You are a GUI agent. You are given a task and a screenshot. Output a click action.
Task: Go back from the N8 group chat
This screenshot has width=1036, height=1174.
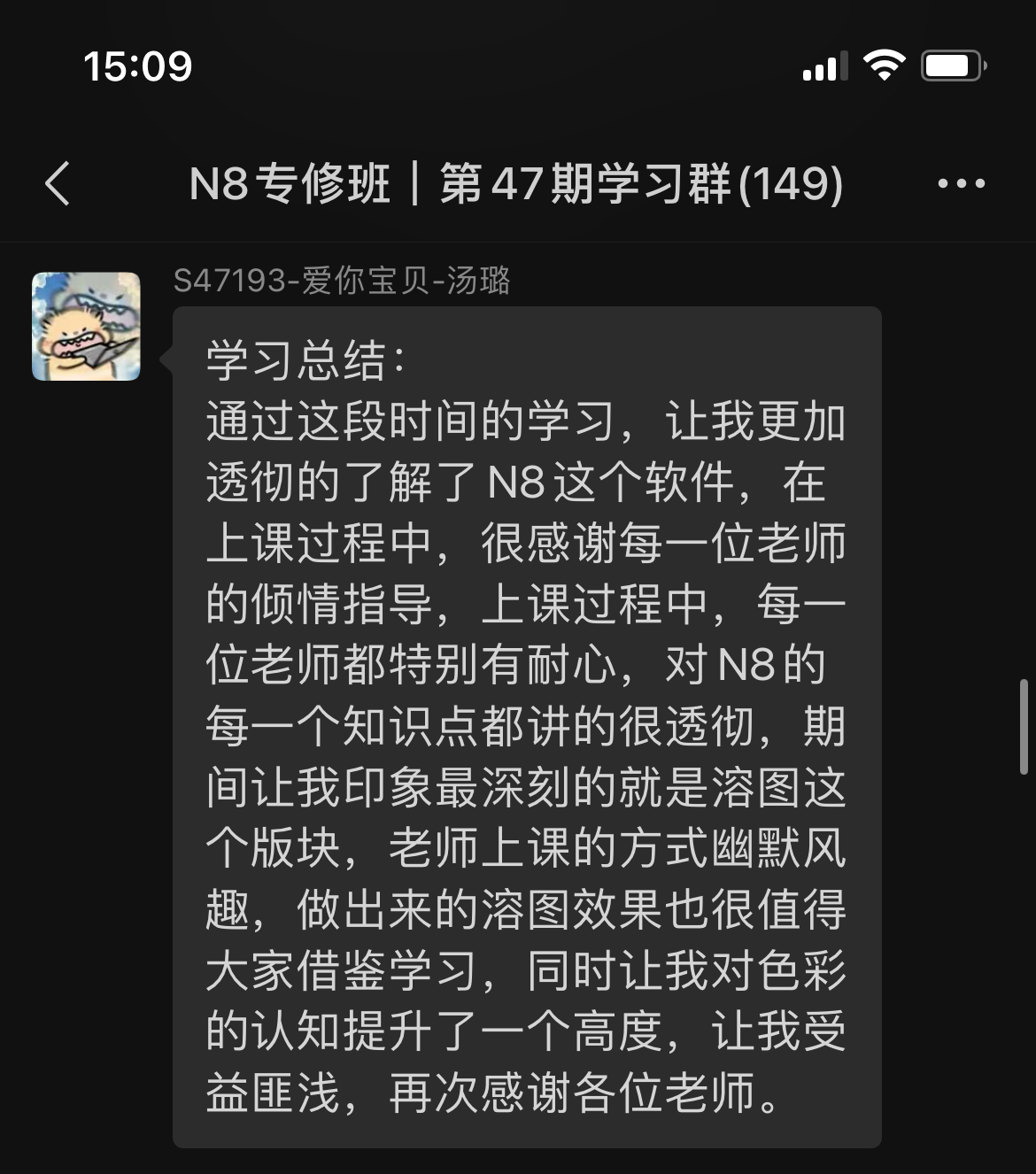point(58,184)
